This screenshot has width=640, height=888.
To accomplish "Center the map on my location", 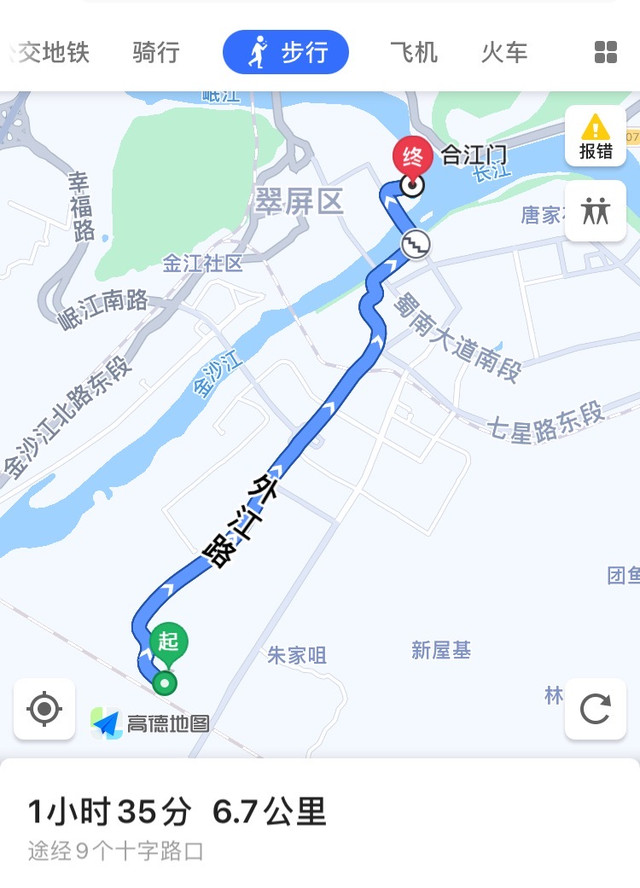I will pyautogui.click(x=44, y=709).
